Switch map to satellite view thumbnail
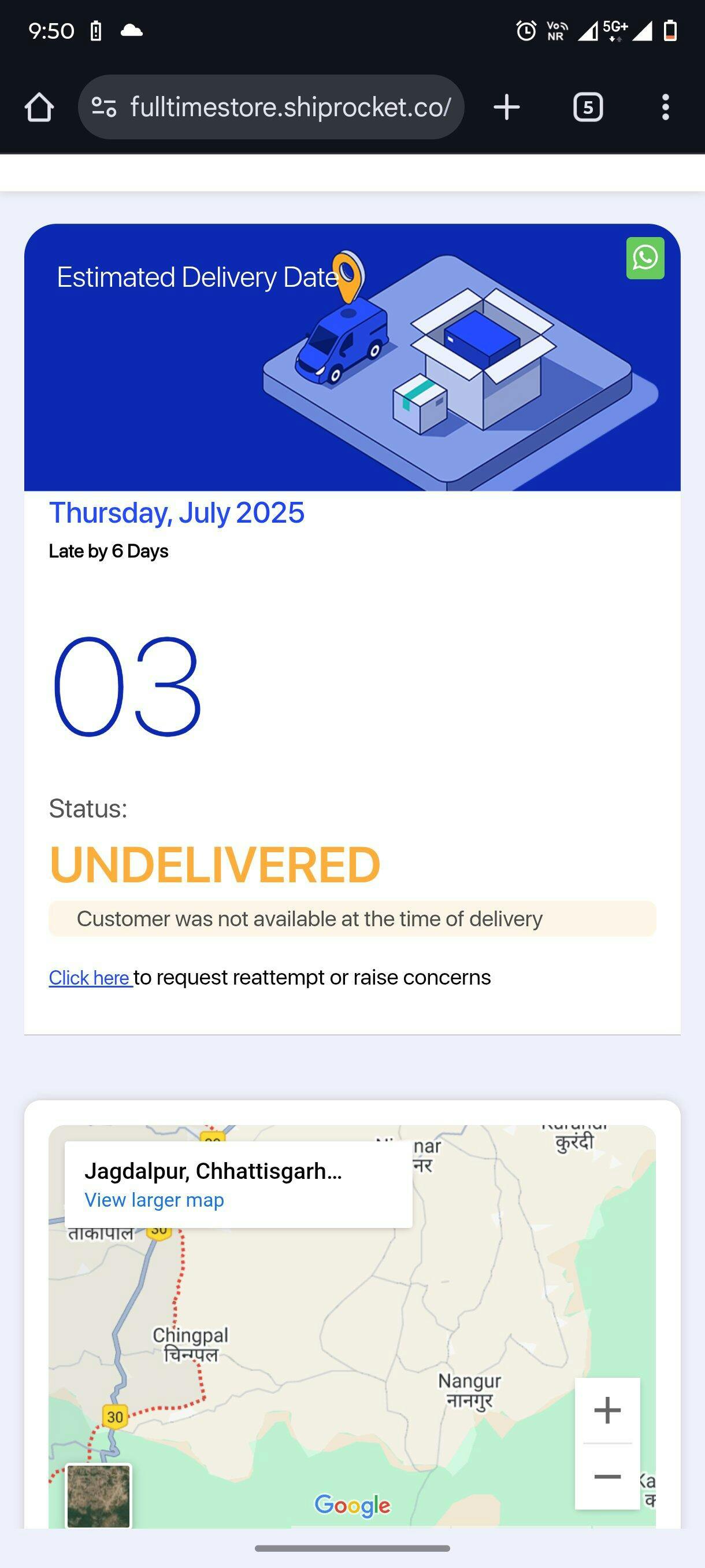This screenshot has width=705, height=1568. [x=99, y=1496]
